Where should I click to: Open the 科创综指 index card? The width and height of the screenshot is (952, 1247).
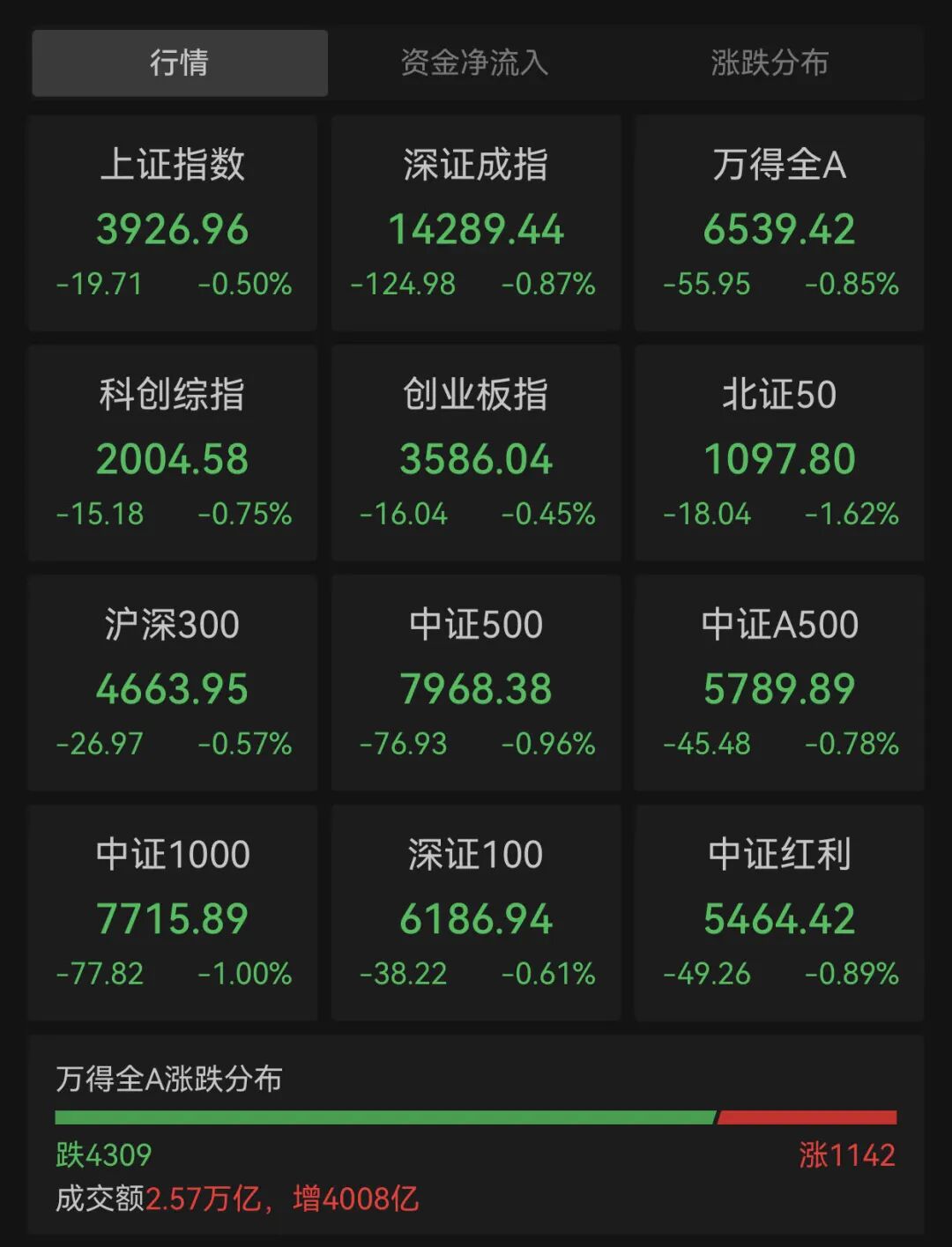point(173,453)
